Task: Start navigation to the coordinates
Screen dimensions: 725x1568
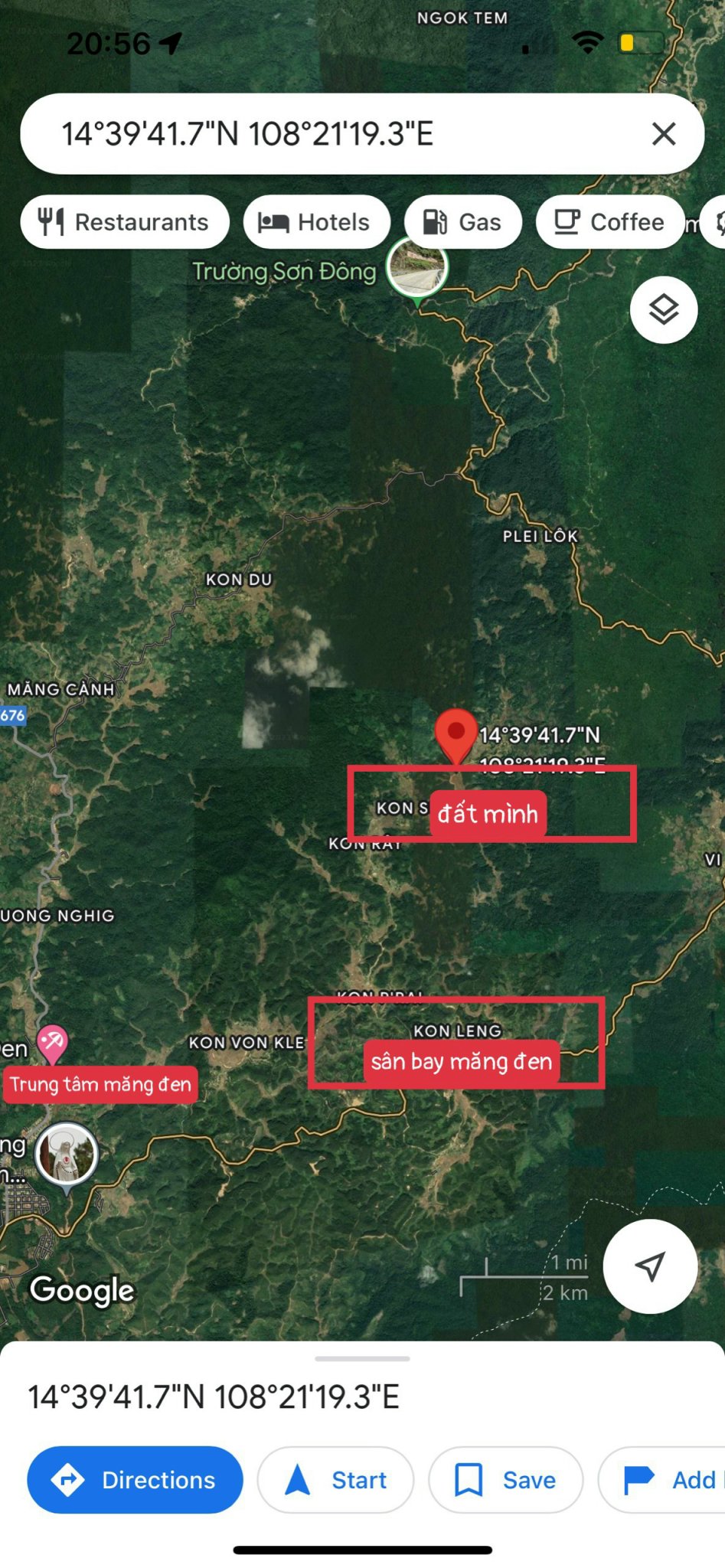Action: click(335, 1480)
